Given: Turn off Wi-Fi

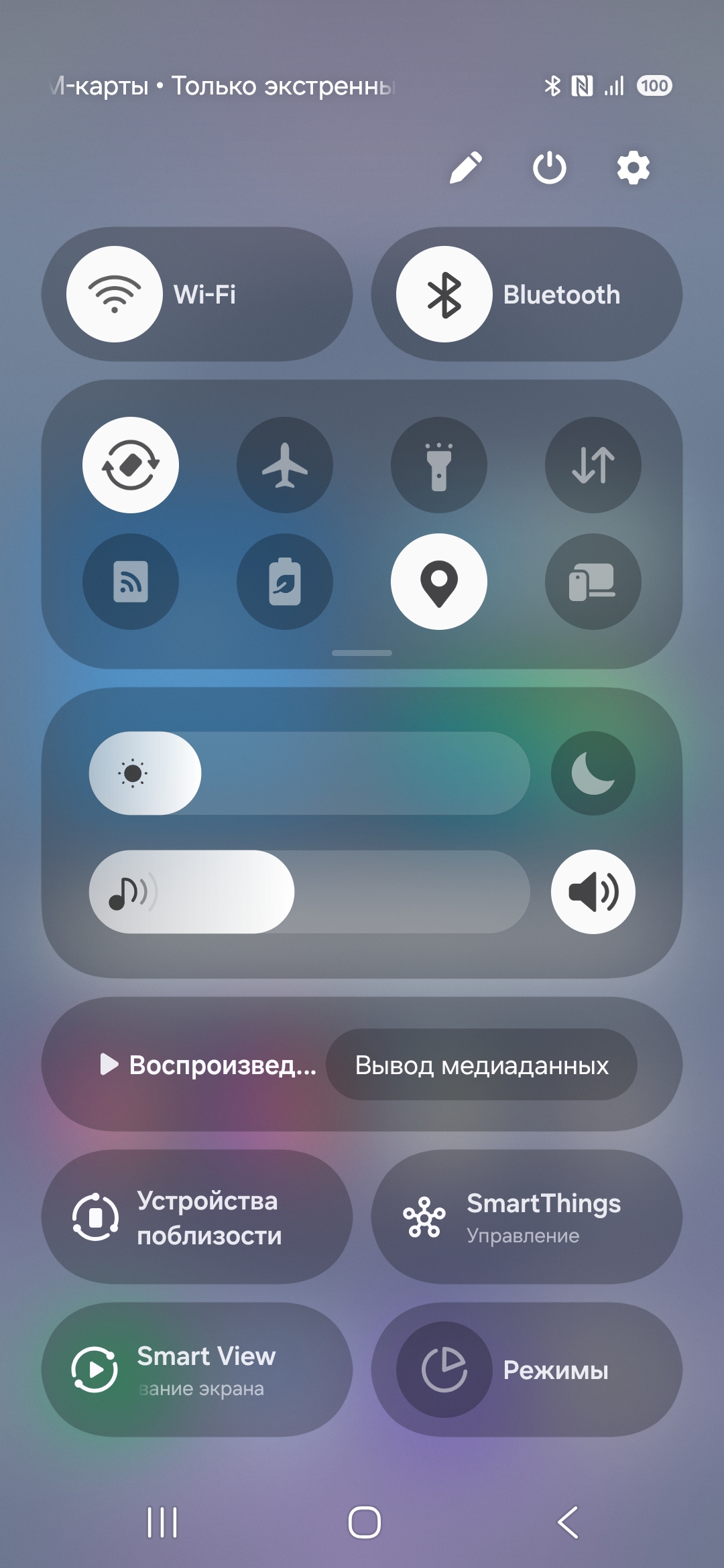Looking at the screenshot, I should tap(115, 294).
